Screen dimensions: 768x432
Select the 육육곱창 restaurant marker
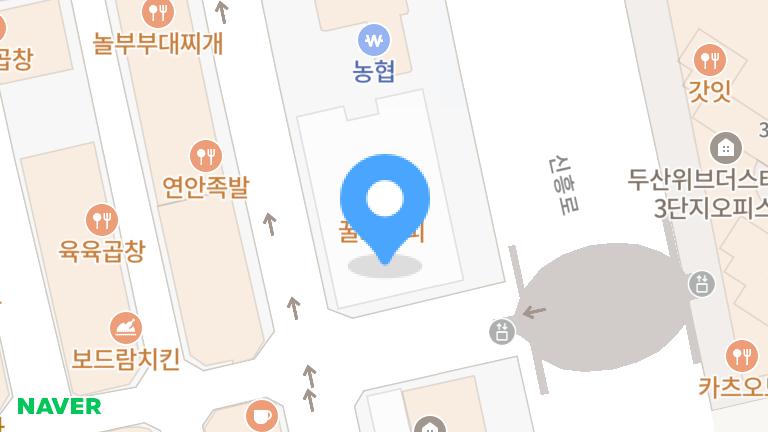(101, 219)
